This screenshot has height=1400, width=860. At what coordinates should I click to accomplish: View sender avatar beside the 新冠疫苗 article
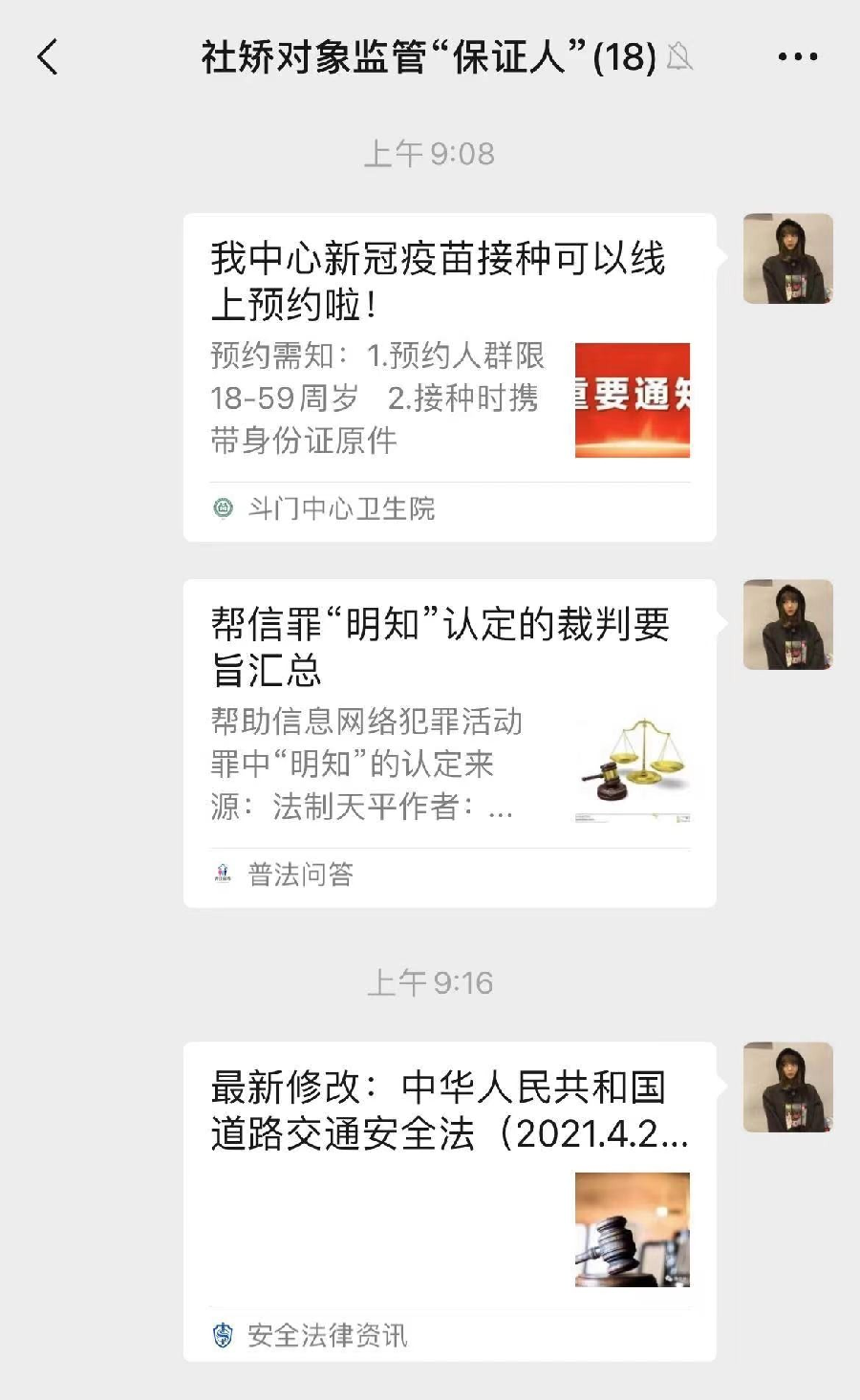788,259
